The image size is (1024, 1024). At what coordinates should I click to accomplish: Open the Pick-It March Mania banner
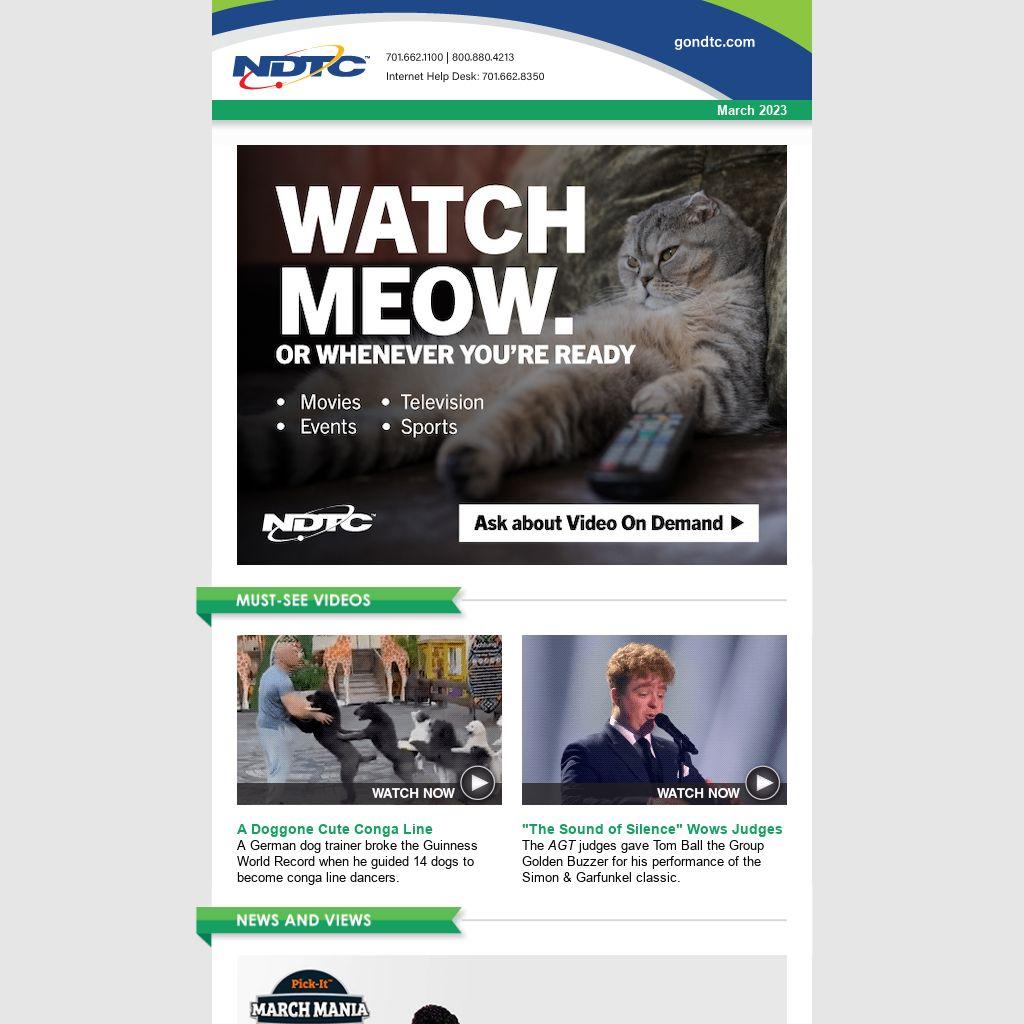(510, 992)
